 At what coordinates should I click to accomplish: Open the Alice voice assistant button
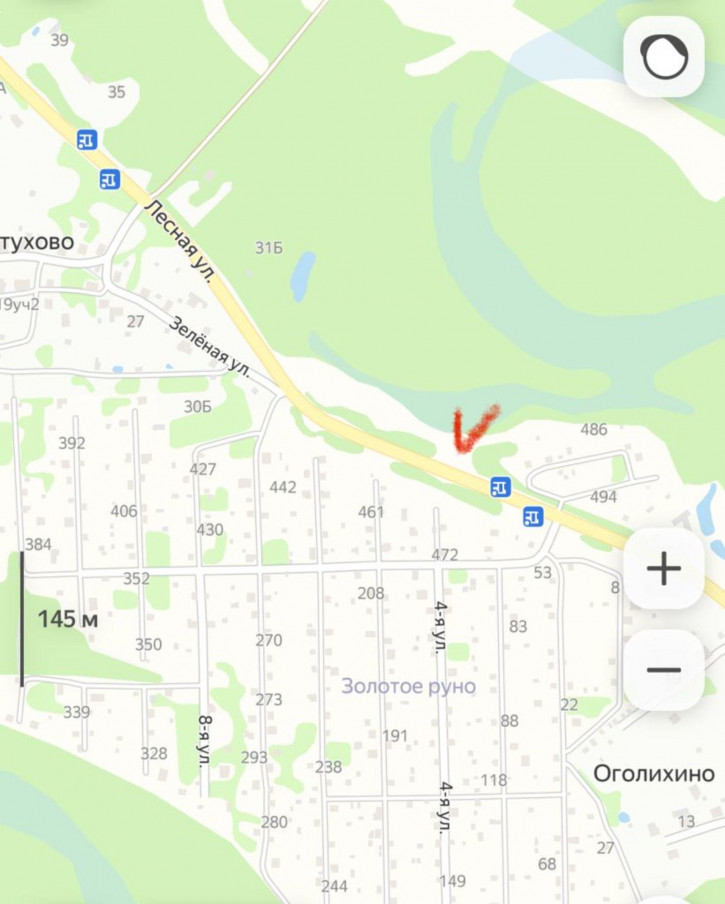(664, 57)
